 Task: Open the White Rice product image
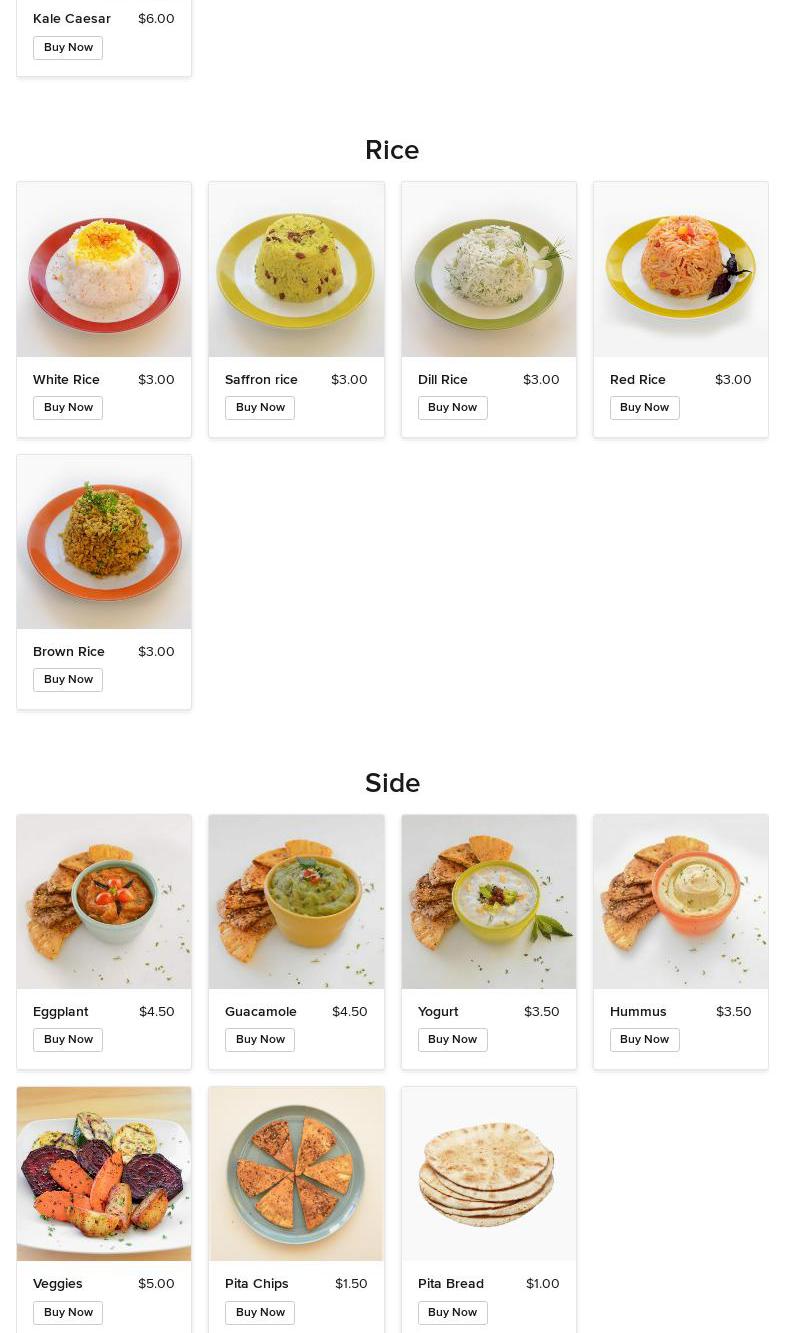click(104, 270)
